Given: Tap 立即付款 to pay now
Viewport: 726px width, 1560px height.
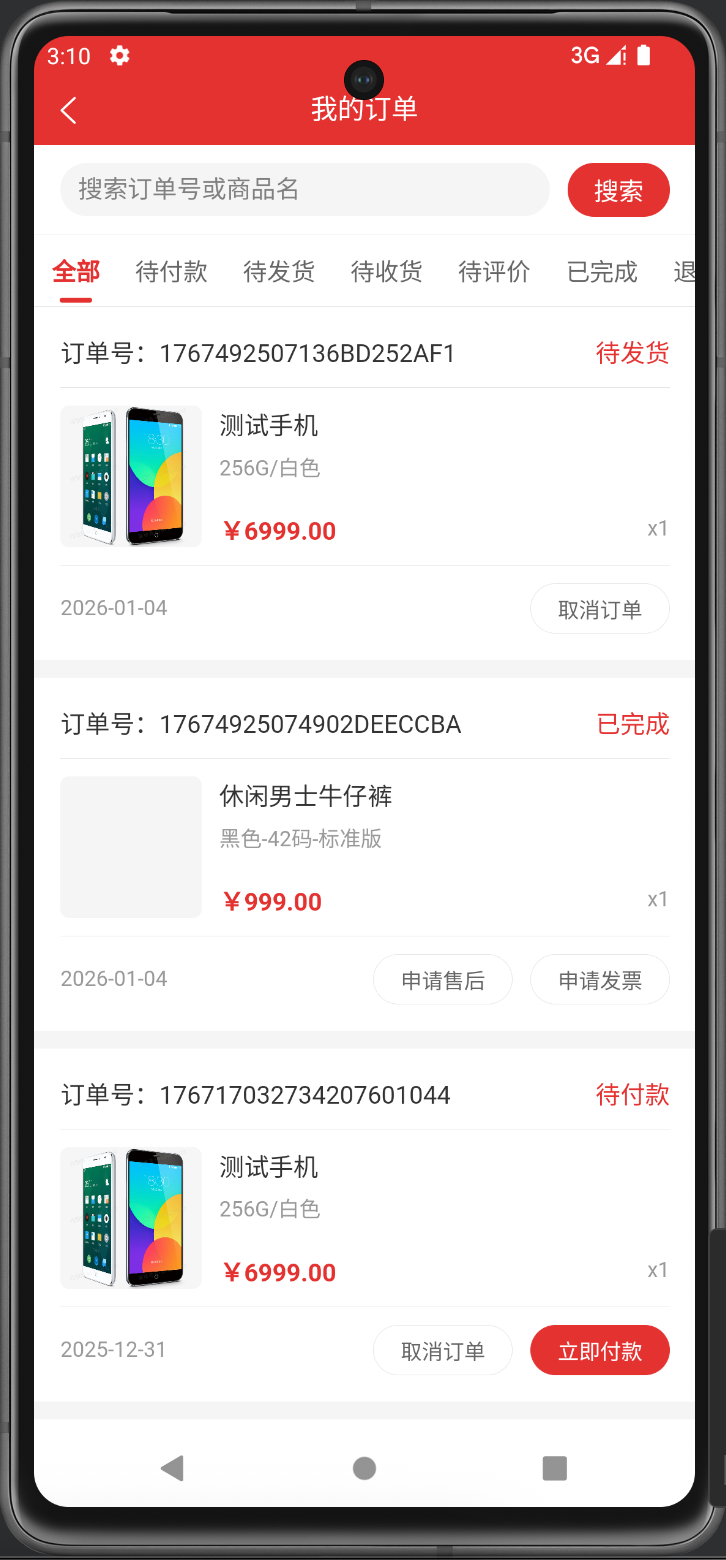Looking at the screenshot, I should coord(599,1351).
